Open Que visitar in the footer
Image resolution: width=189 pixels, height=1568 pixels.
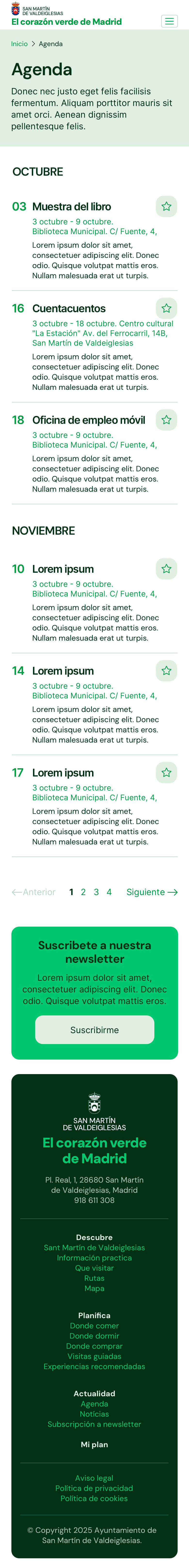(x=94, y=1268)
